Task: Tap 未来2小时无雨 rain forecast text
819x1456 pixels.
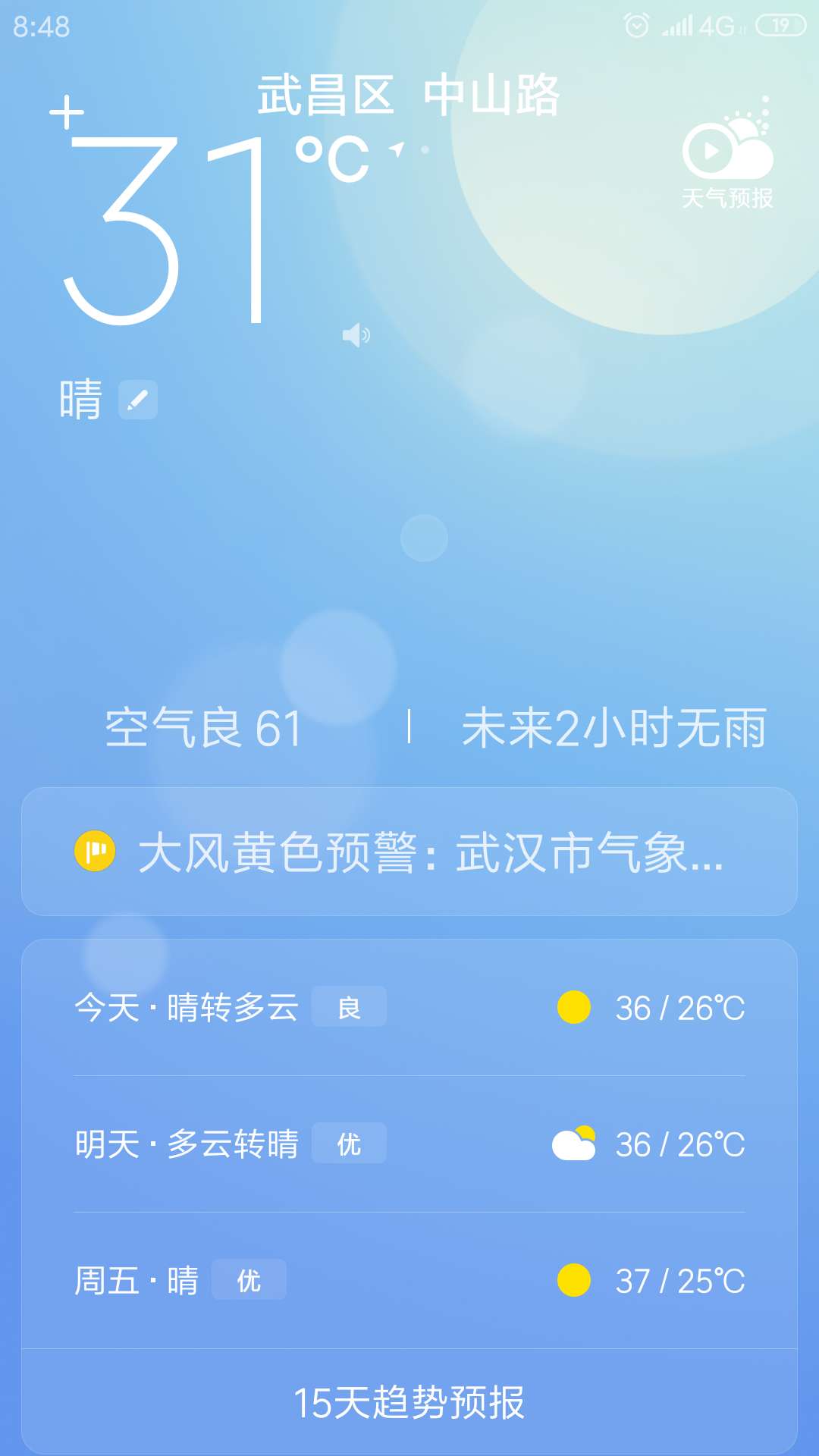Action: pyautogui.click(x=616, y=726)
